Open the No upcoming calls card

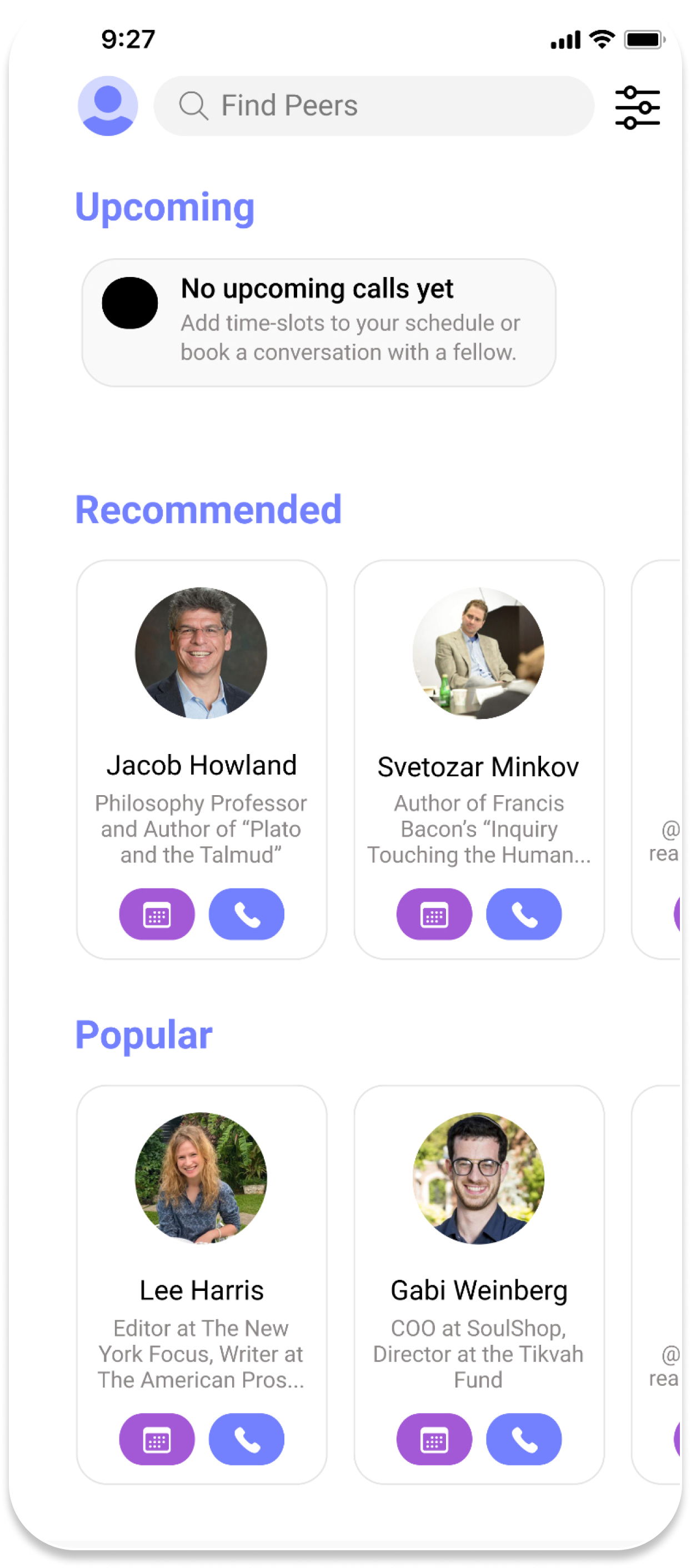[x=318, y=322]
